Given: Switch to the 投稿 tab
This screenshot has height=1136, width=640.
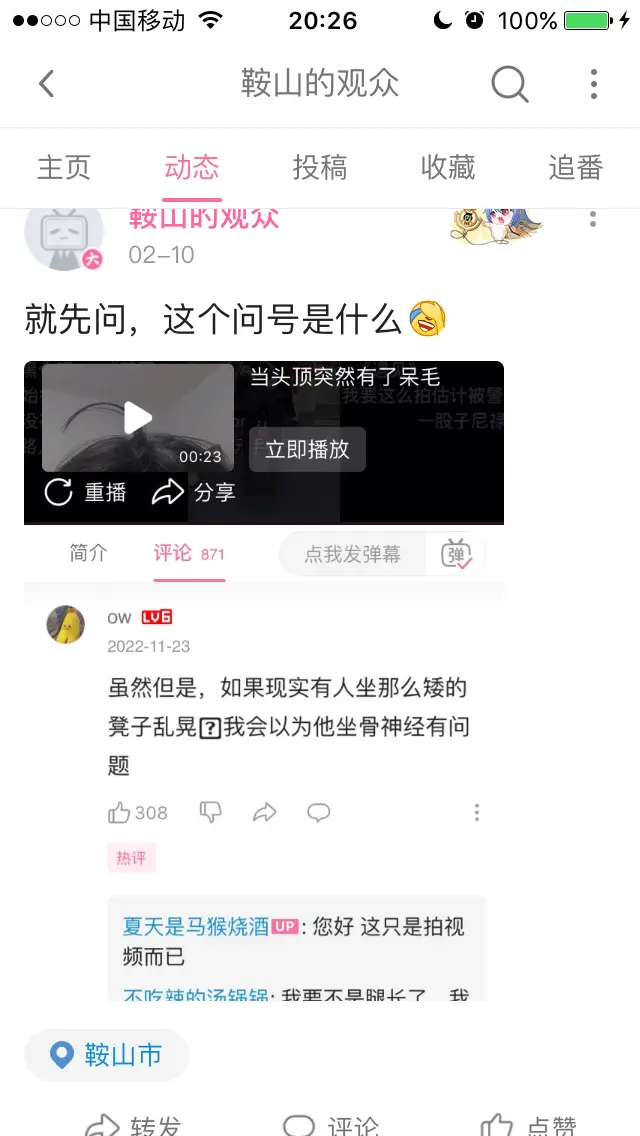Looking at the screenshot, I should [x=320, y=167].
